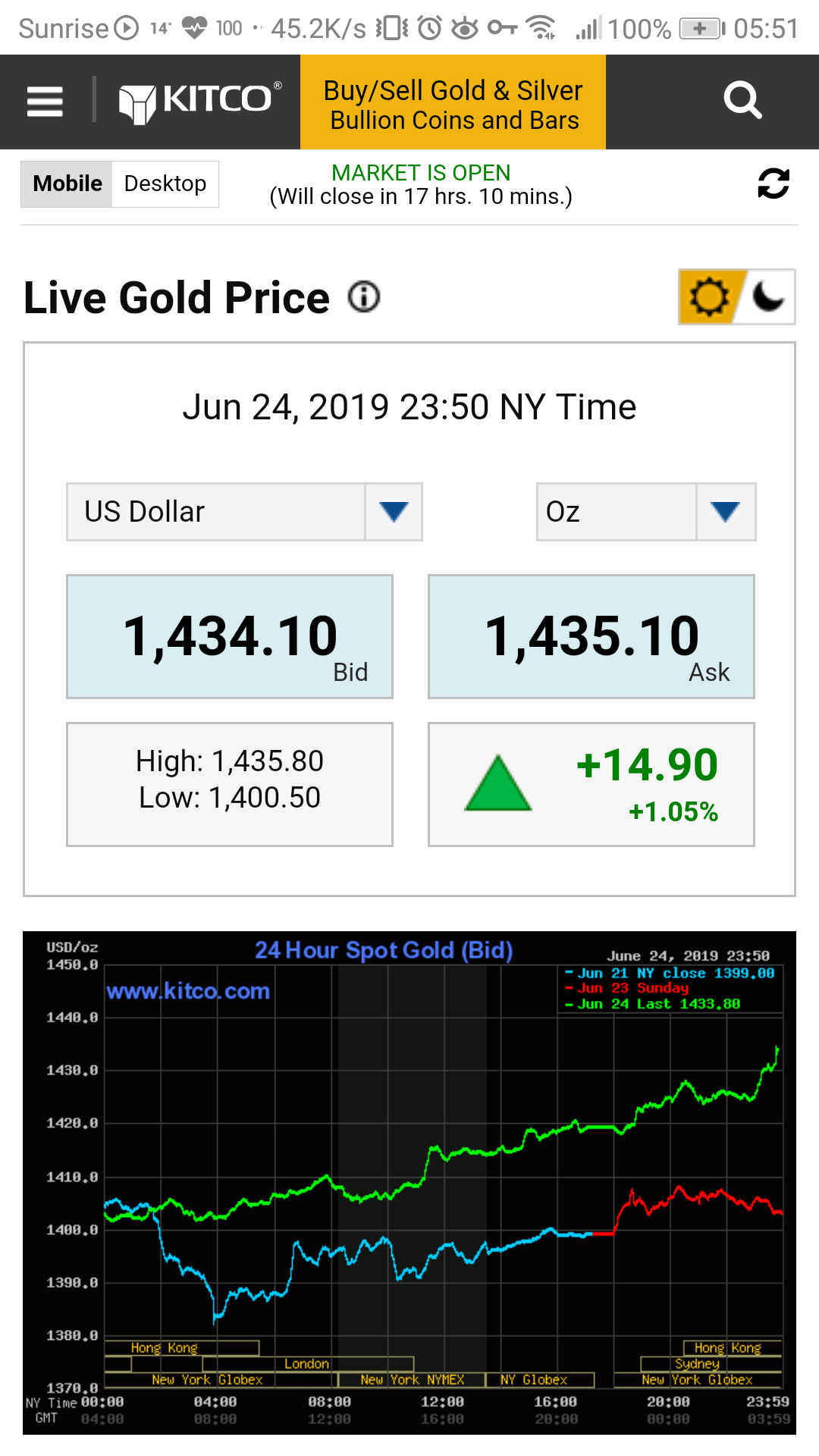Viewport: 819px width, 1456px height.
Task: Refresh the live gold prices
Action: point(774,184)
